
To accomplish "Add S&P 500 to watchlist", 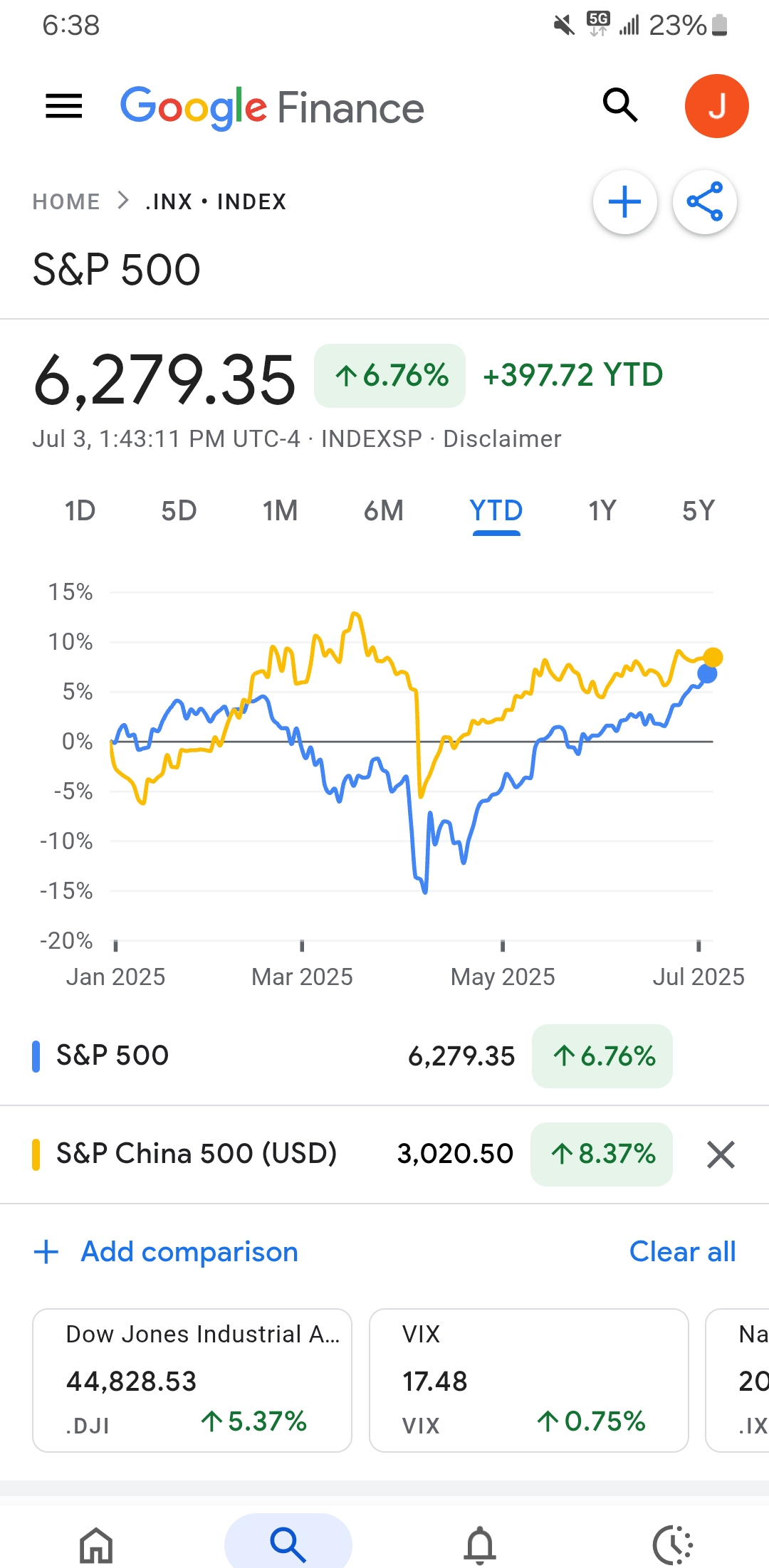I will pyautogui.click(x=625, y=202).
